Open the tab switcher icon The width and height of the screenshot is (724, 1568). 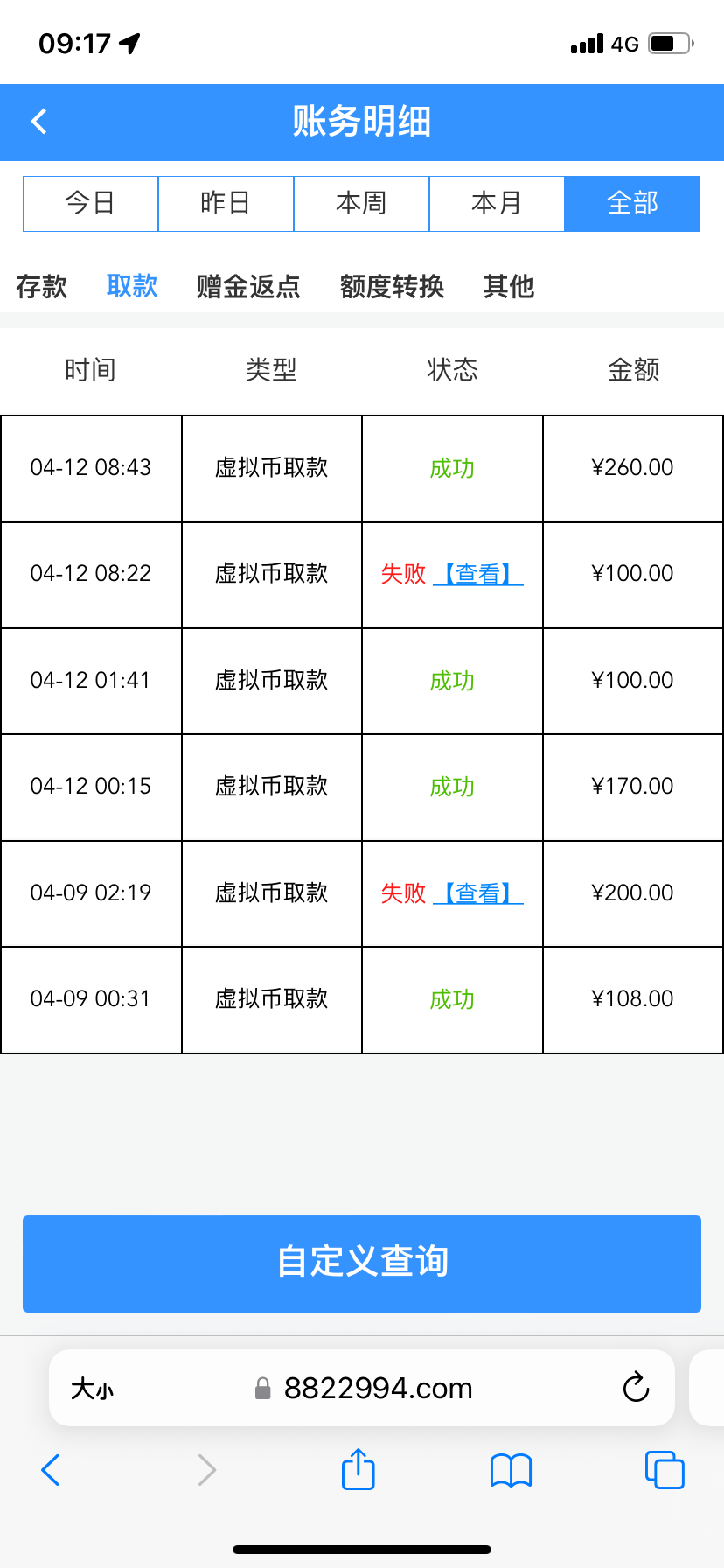tap(664, 1470)
